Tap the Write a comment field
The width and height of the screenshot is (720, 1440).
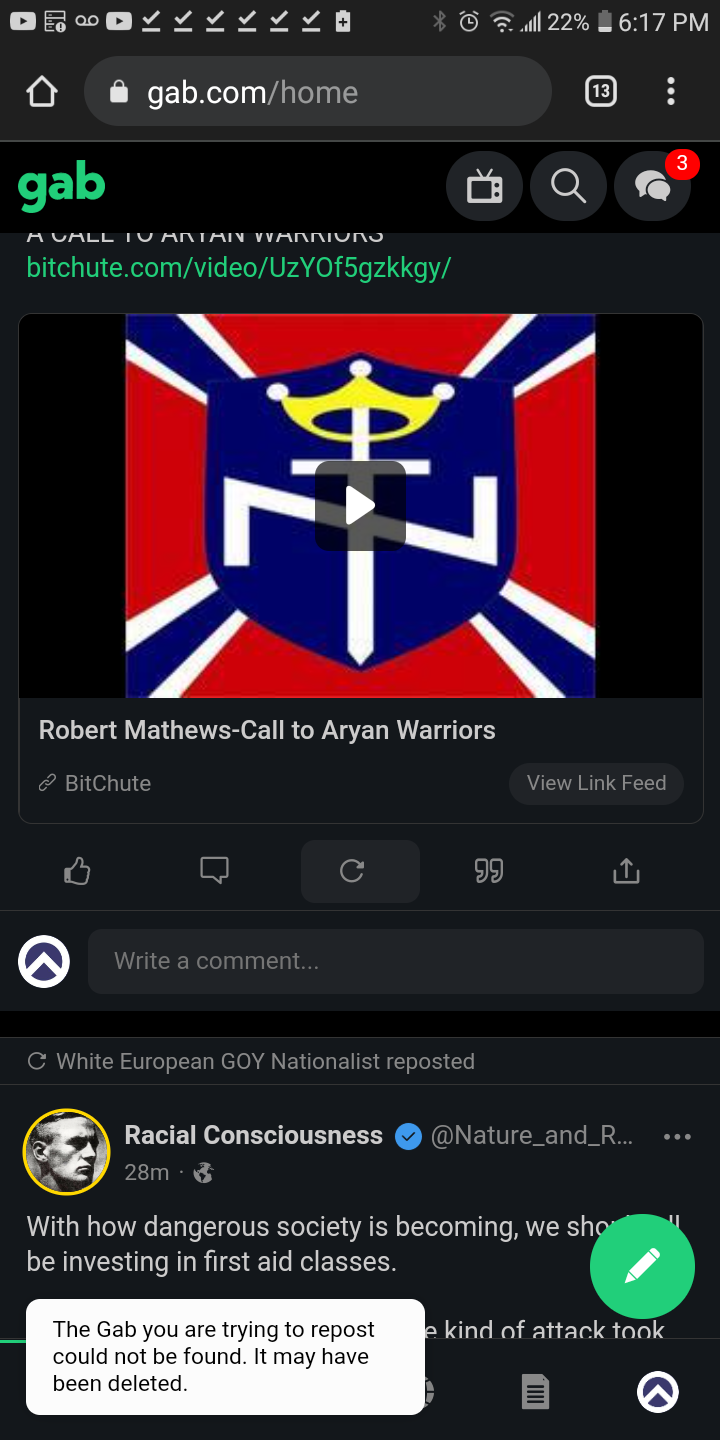pos(395,961)
